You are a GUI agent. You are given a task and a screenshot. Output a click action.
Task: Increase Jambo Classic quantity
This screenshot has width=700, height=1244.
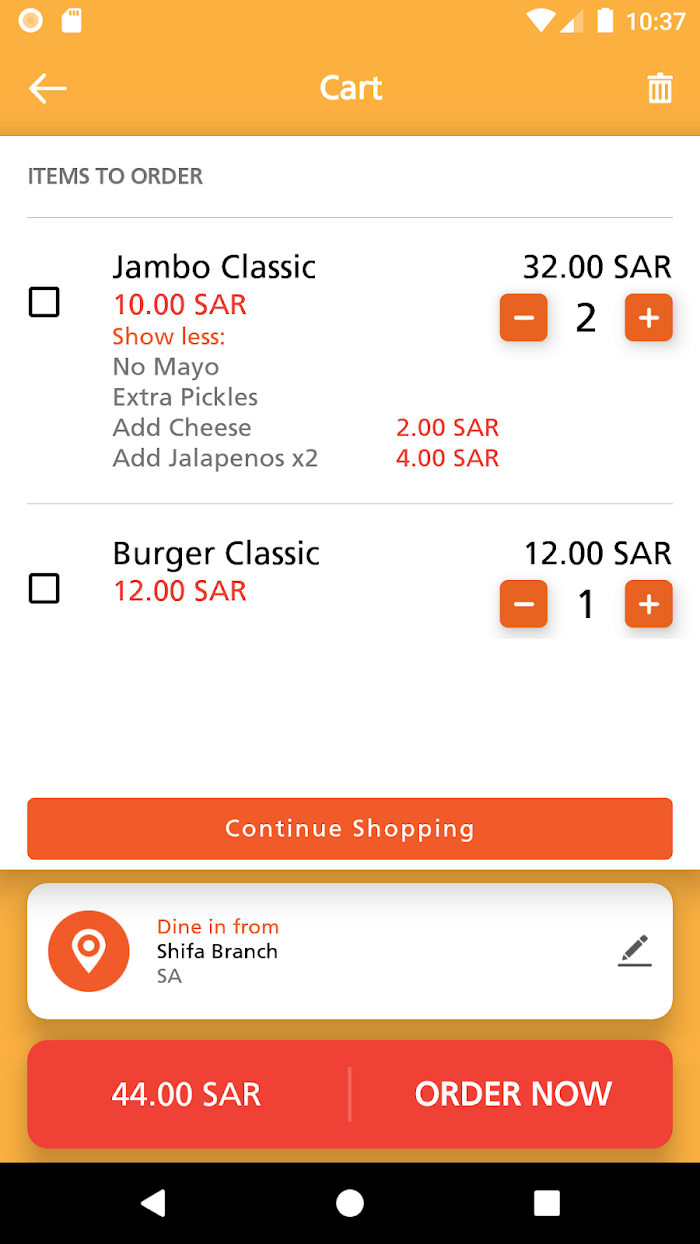click(x=649, y=318)
